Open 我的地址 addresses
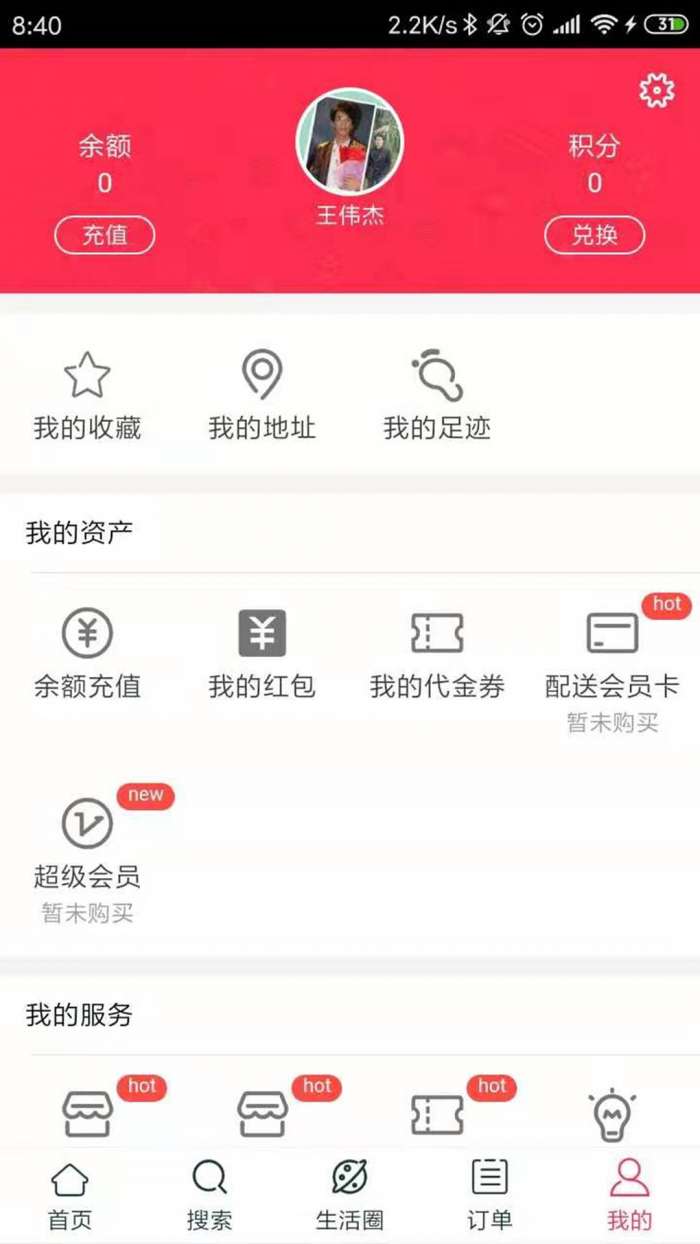 coord(262,397)
